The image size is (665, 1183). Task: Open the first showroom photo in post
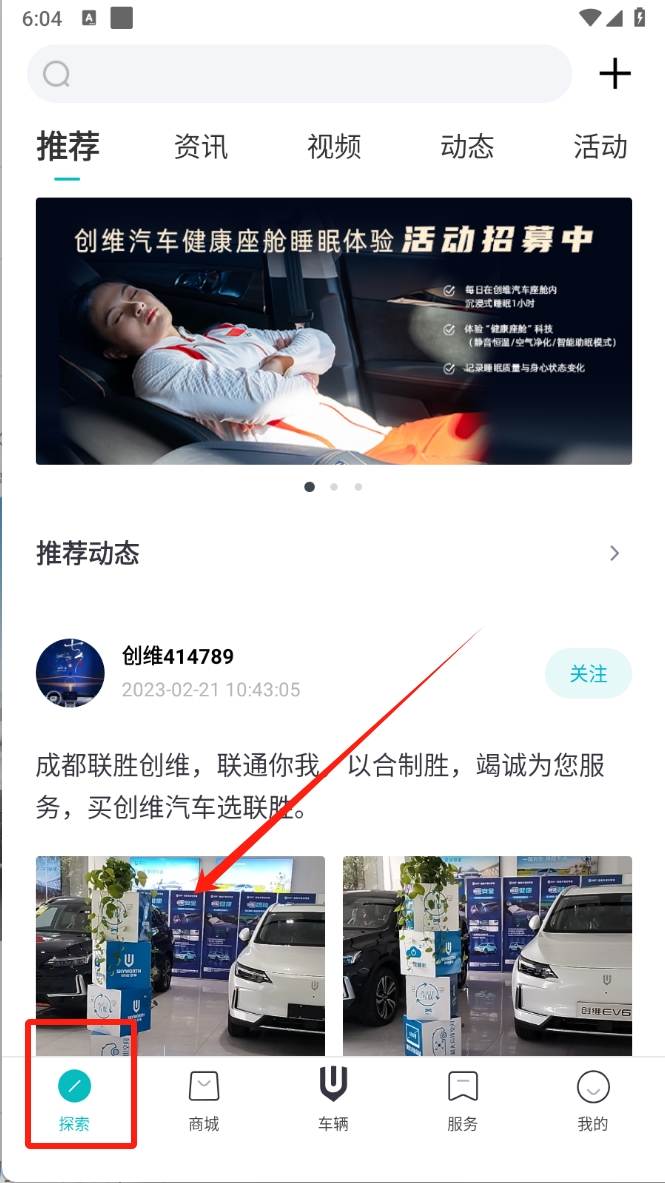click(180, 954)
